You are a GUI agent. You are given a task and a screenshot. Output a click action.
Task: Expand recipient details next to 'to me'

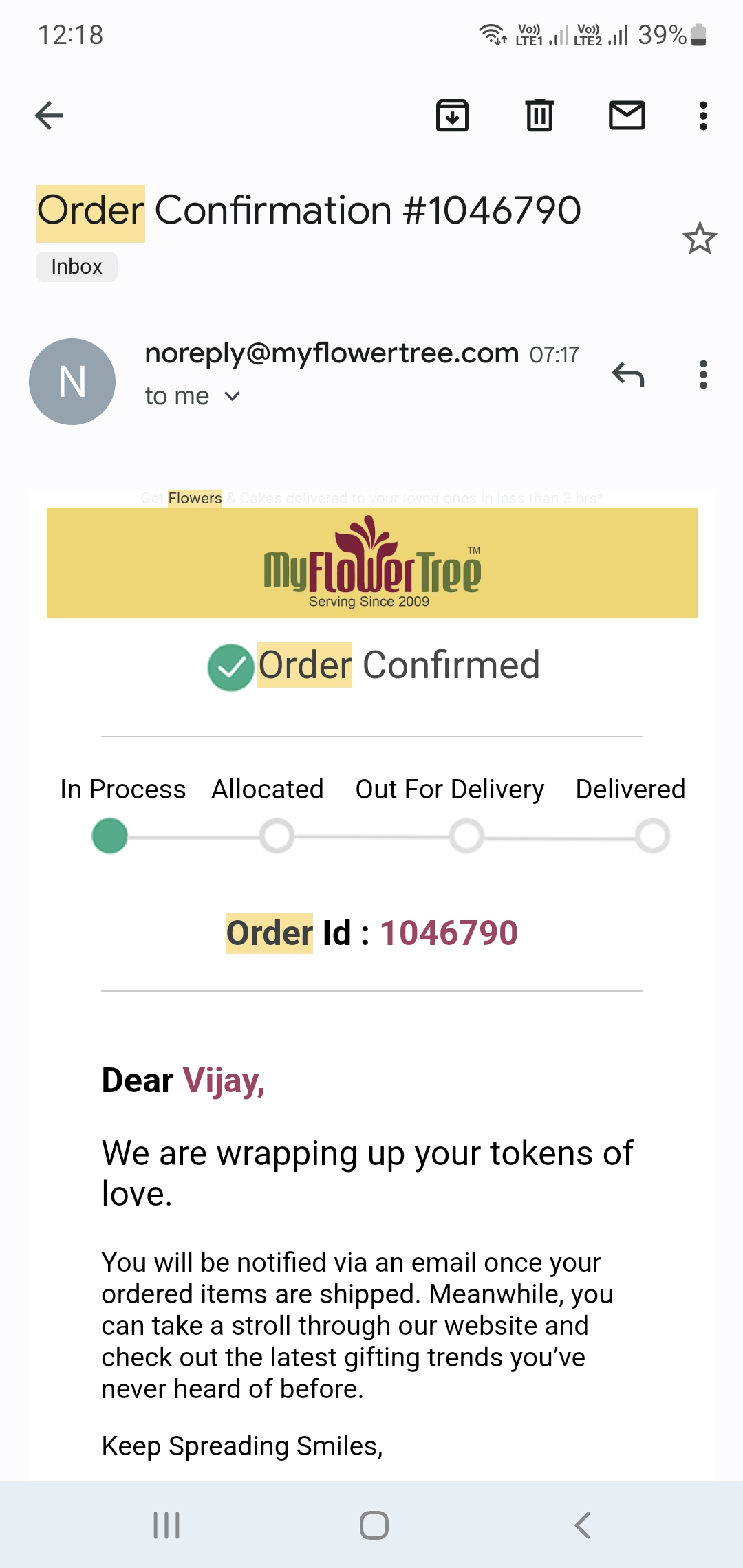[x=233, y=396]
